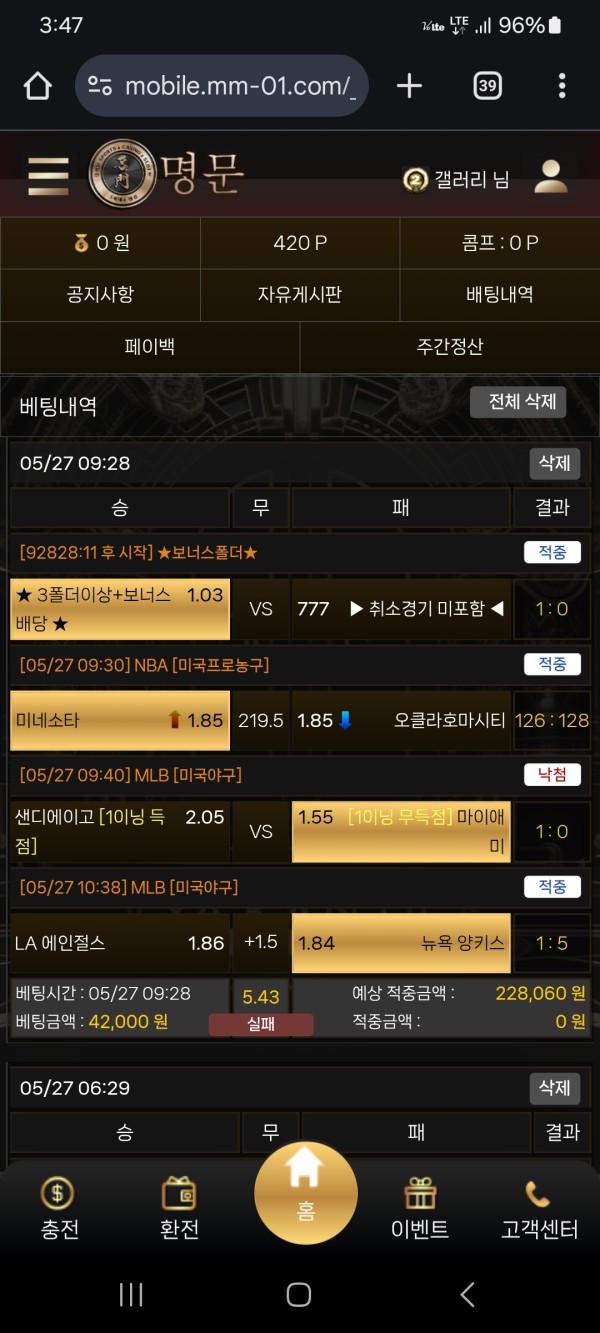This screenshot has height=1333, width=600.
Task: Open the hamburger drawer menu
Action: pyautogui.click(x=47, y=177)
